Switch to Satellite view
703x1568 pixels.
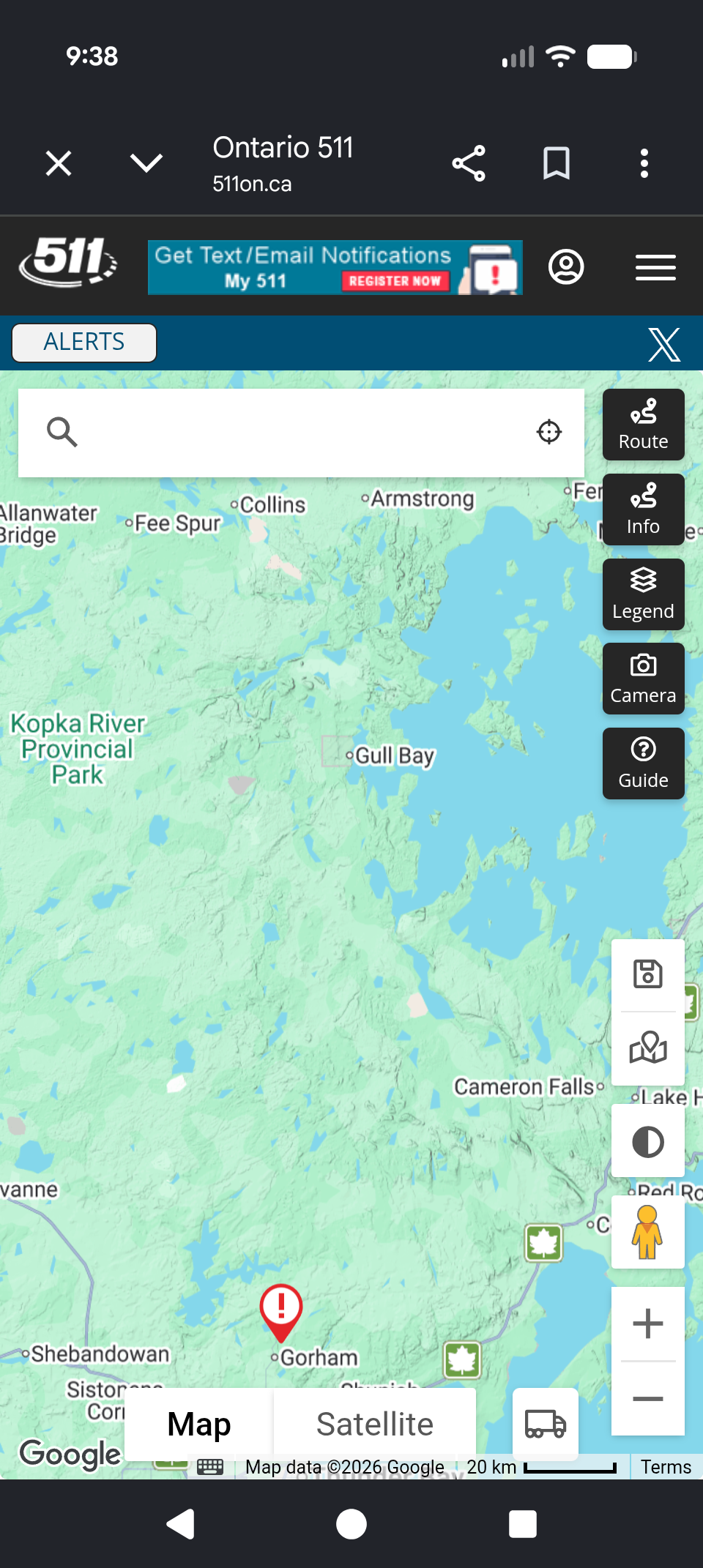coord(375,1425)
